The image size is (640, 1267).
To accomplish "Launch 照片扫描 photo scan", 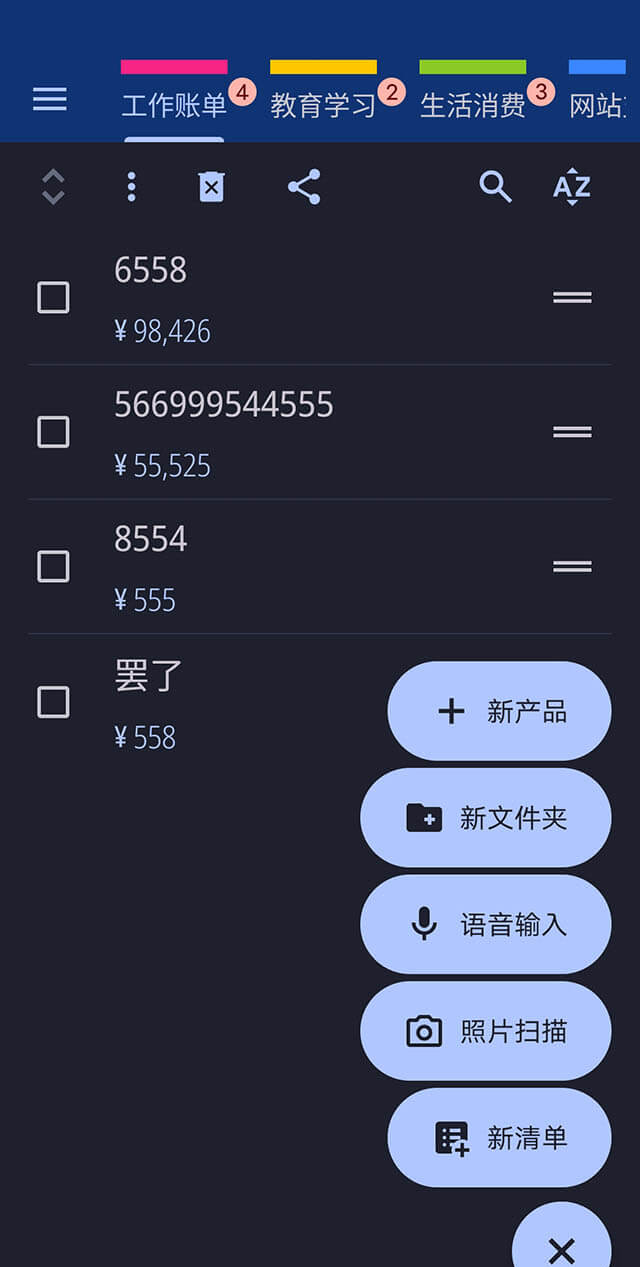I will [x=486, y=1031].
